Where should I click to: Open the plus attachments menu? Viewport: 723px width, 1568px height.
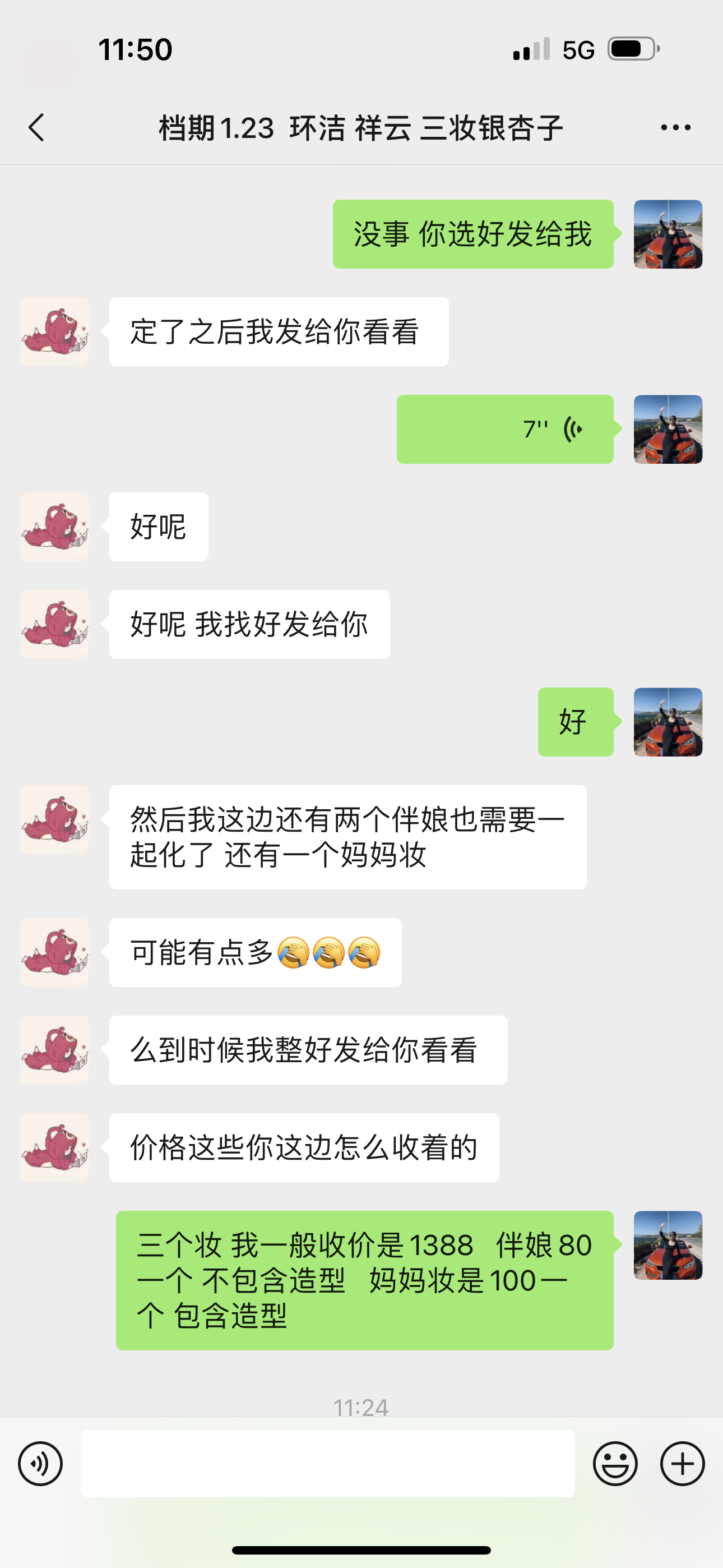(x=682, y=1463)
